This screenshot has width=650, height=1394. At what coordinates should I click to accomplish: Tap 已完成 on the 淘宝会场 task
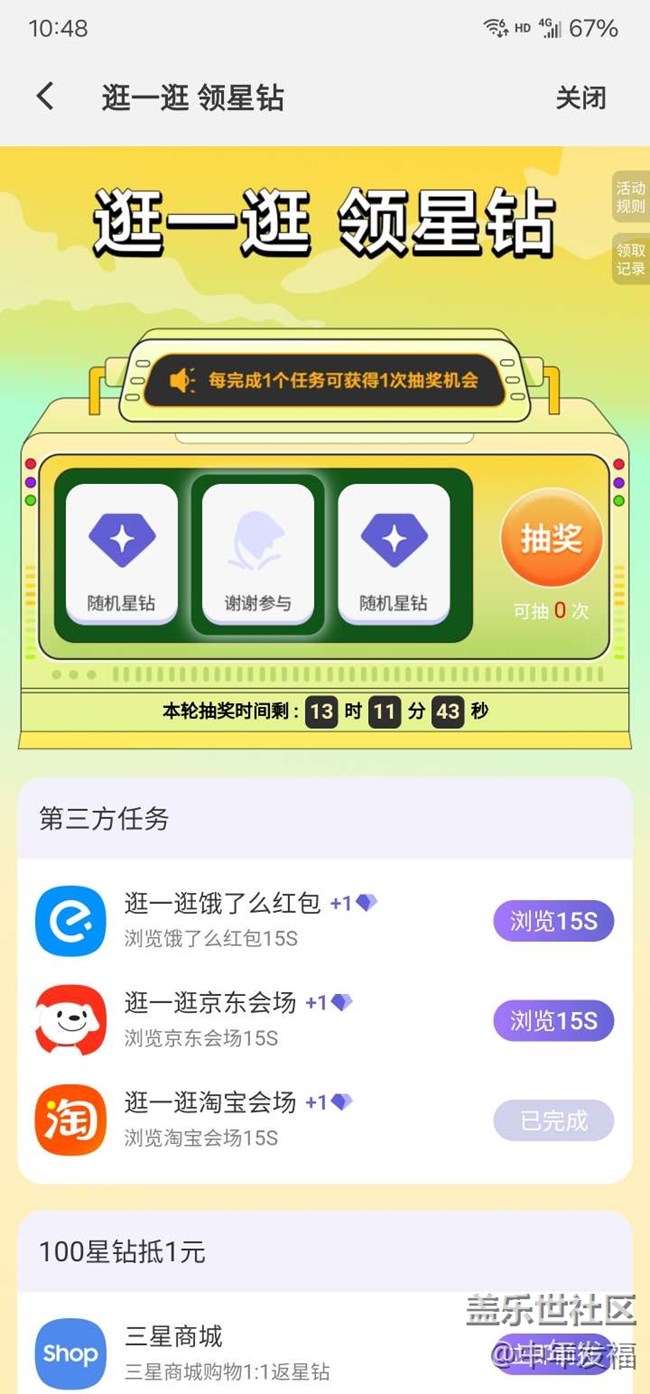(553, 1121)
